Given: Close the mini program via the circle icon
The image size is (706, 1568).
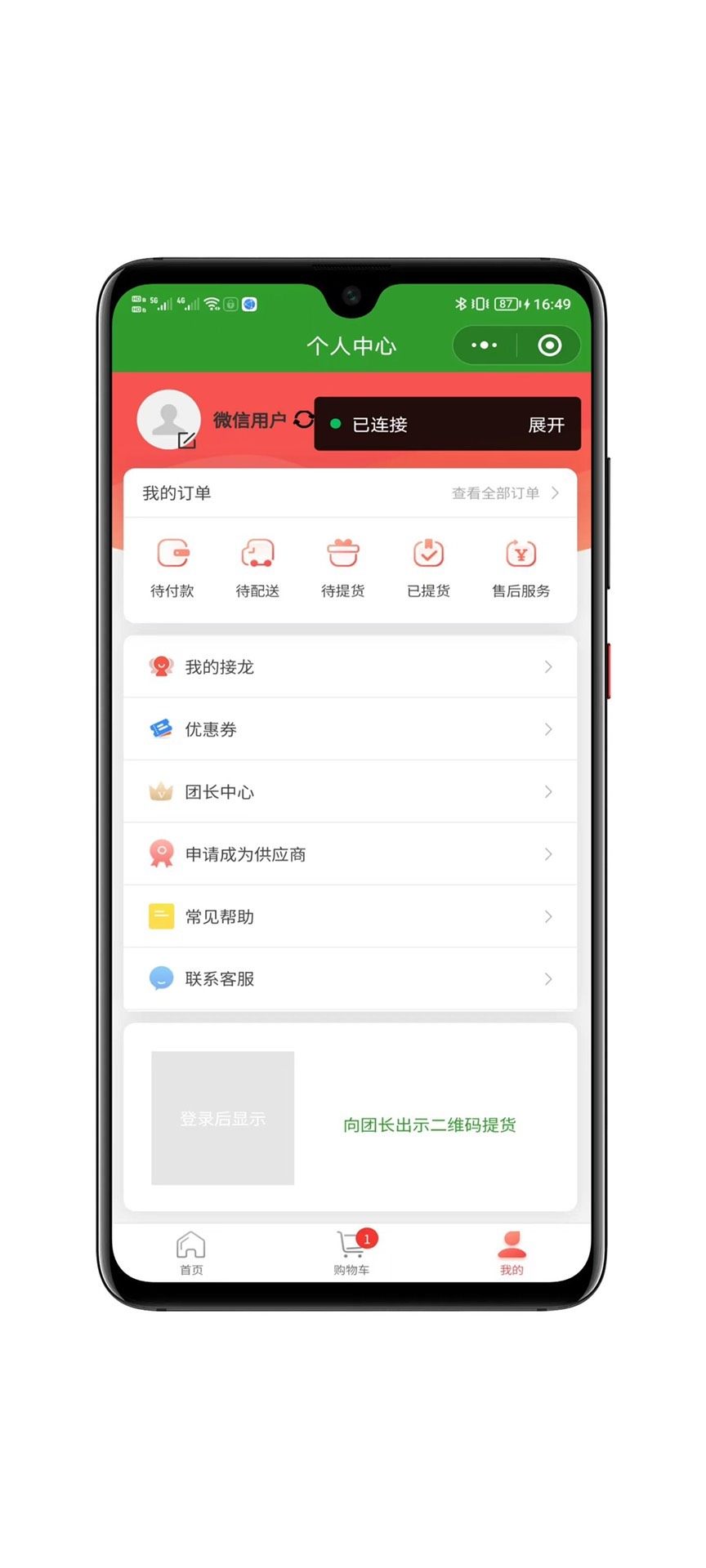Looking at the screenshot, I should [549, 345].
